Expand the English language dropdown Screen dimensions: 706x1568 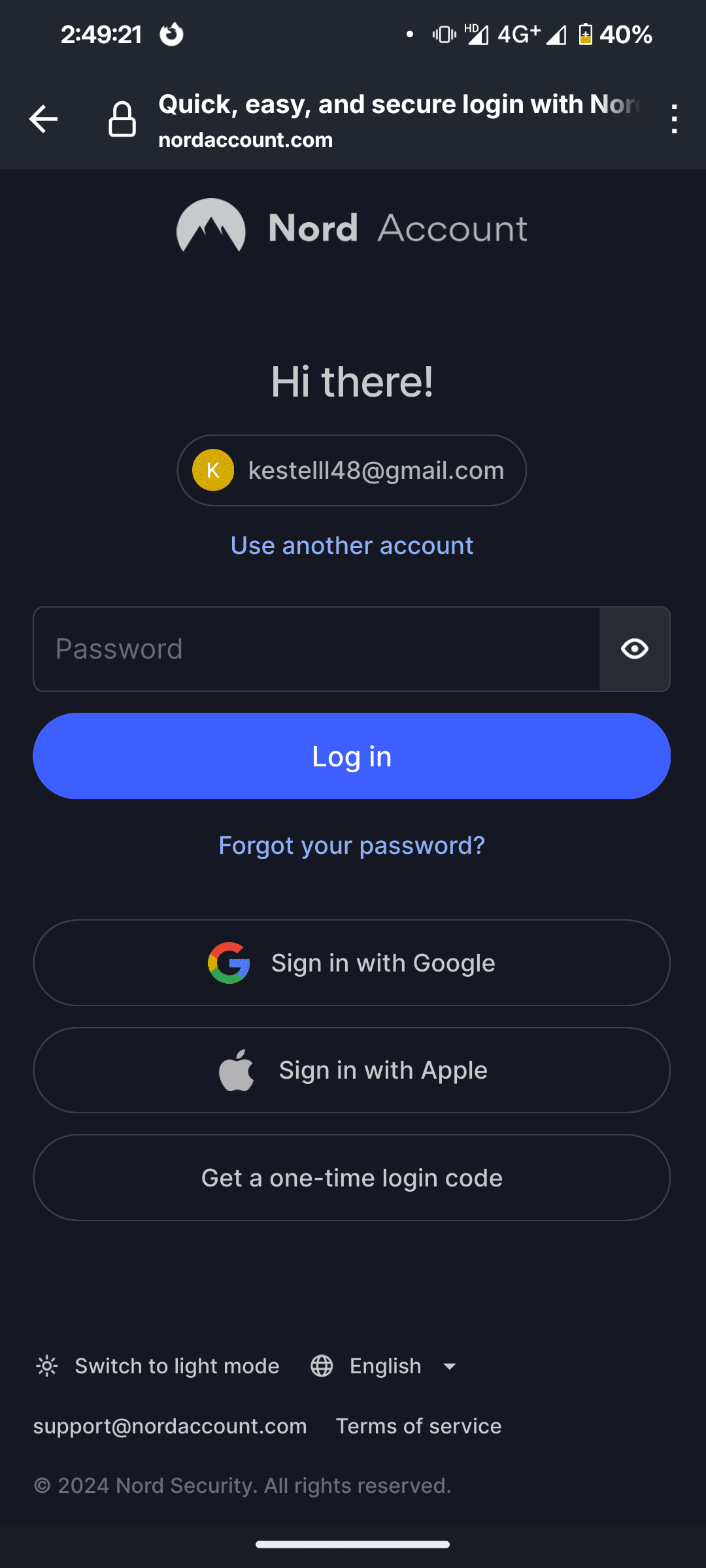click(384, 1366)
